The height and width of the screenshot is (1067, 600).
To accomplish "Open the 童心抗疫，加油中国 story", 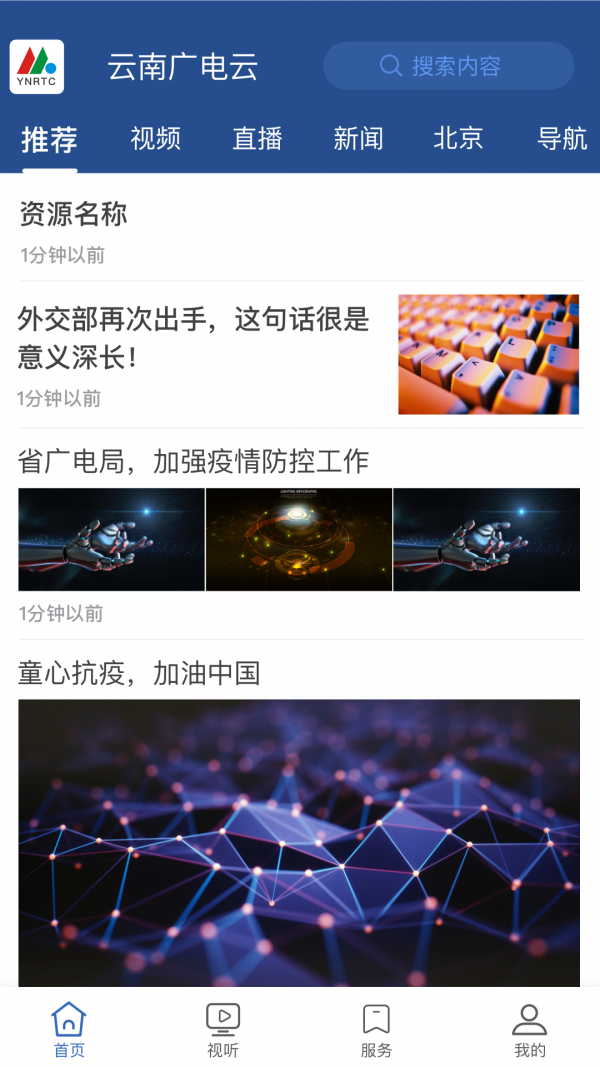I will [x=139, y=673].
